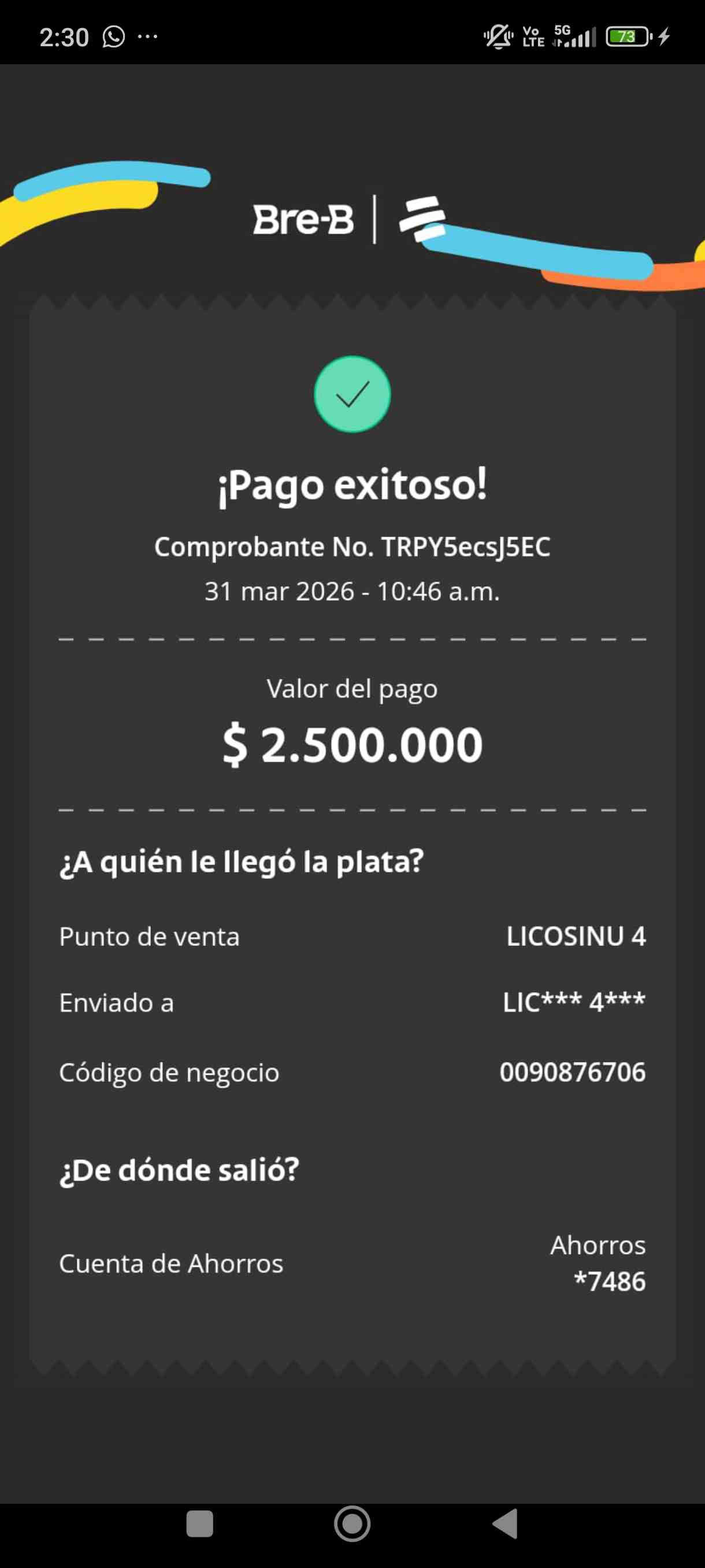This screenshot has height=1568, width=705.
Task: Open the recent apps view
Action: [199, 1523]
